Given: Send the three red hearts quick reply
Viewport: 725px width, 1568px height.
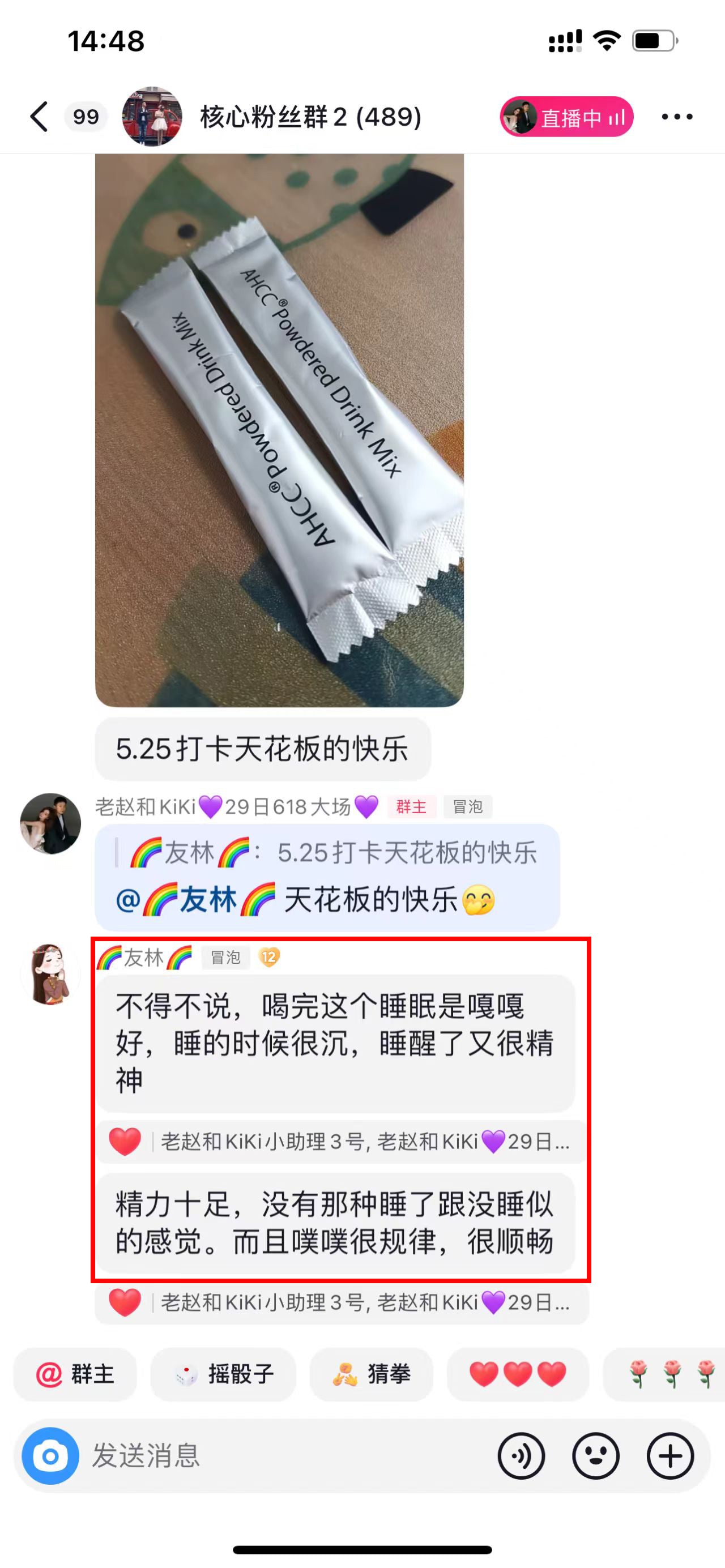Looking at the screenshot, I should click(x=518, y=1374).
